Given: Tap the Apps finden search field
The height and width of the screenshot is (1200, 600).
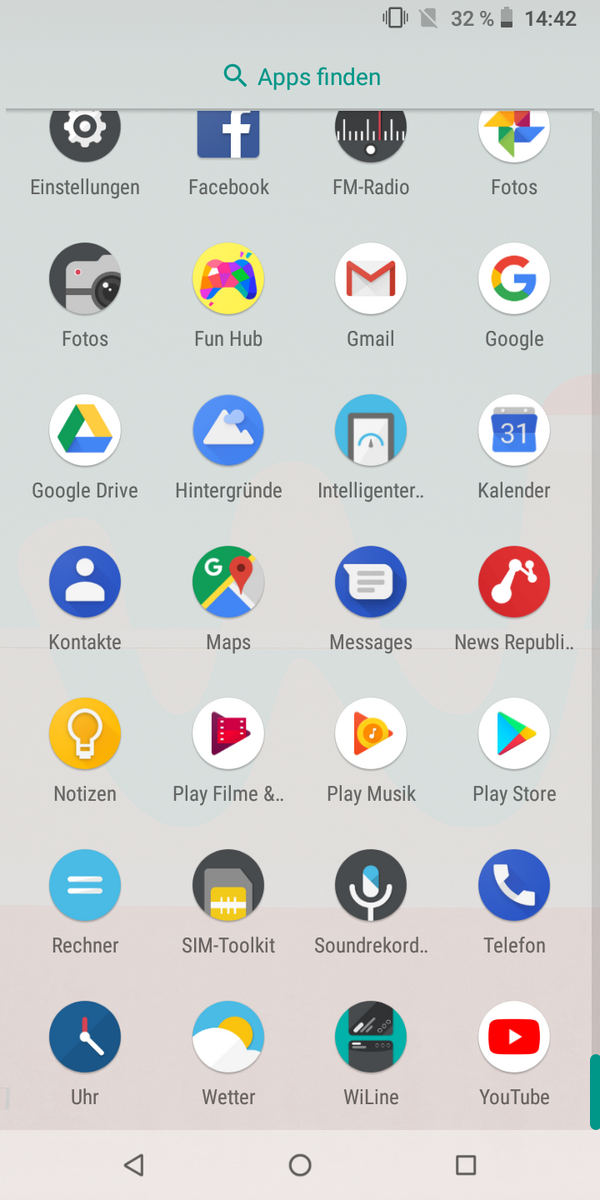Looking at the screenshot, I should tap(301, 77).
